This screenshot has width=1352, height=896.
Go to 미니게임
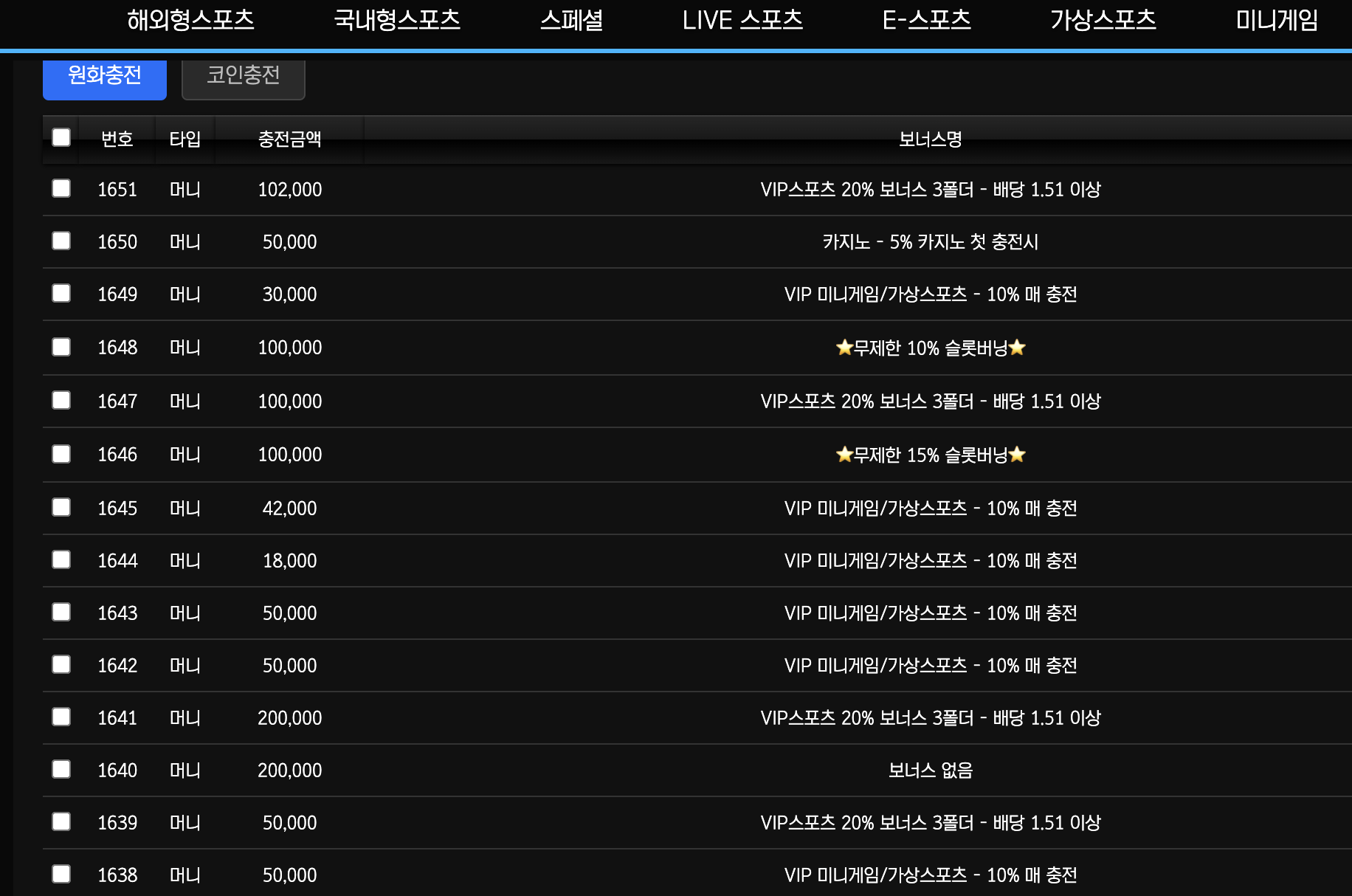pyautogui.click(x=1277, y=20)
